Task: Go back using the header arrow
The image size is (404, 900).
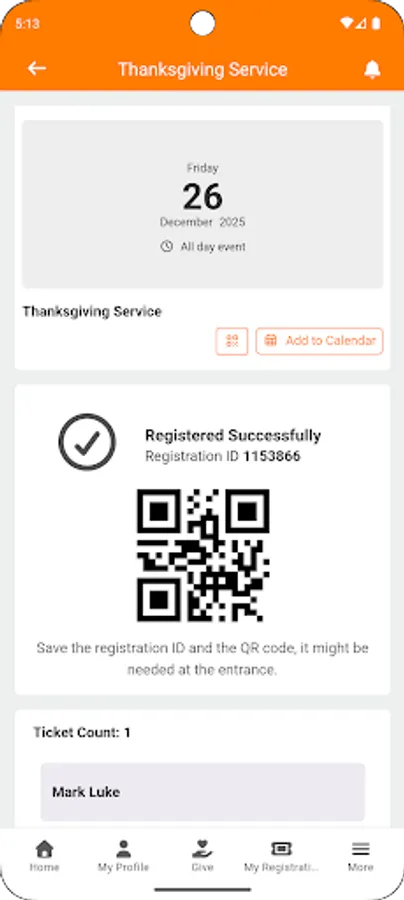Action: 37,68
